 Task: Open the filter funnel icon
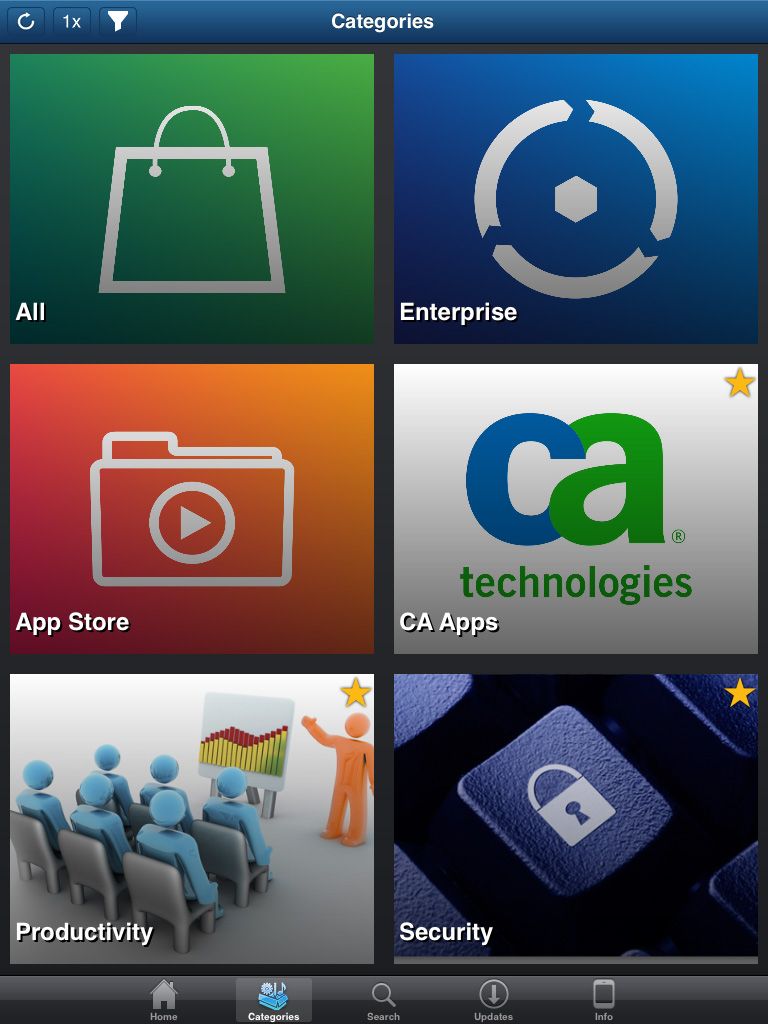coord(117,21)
